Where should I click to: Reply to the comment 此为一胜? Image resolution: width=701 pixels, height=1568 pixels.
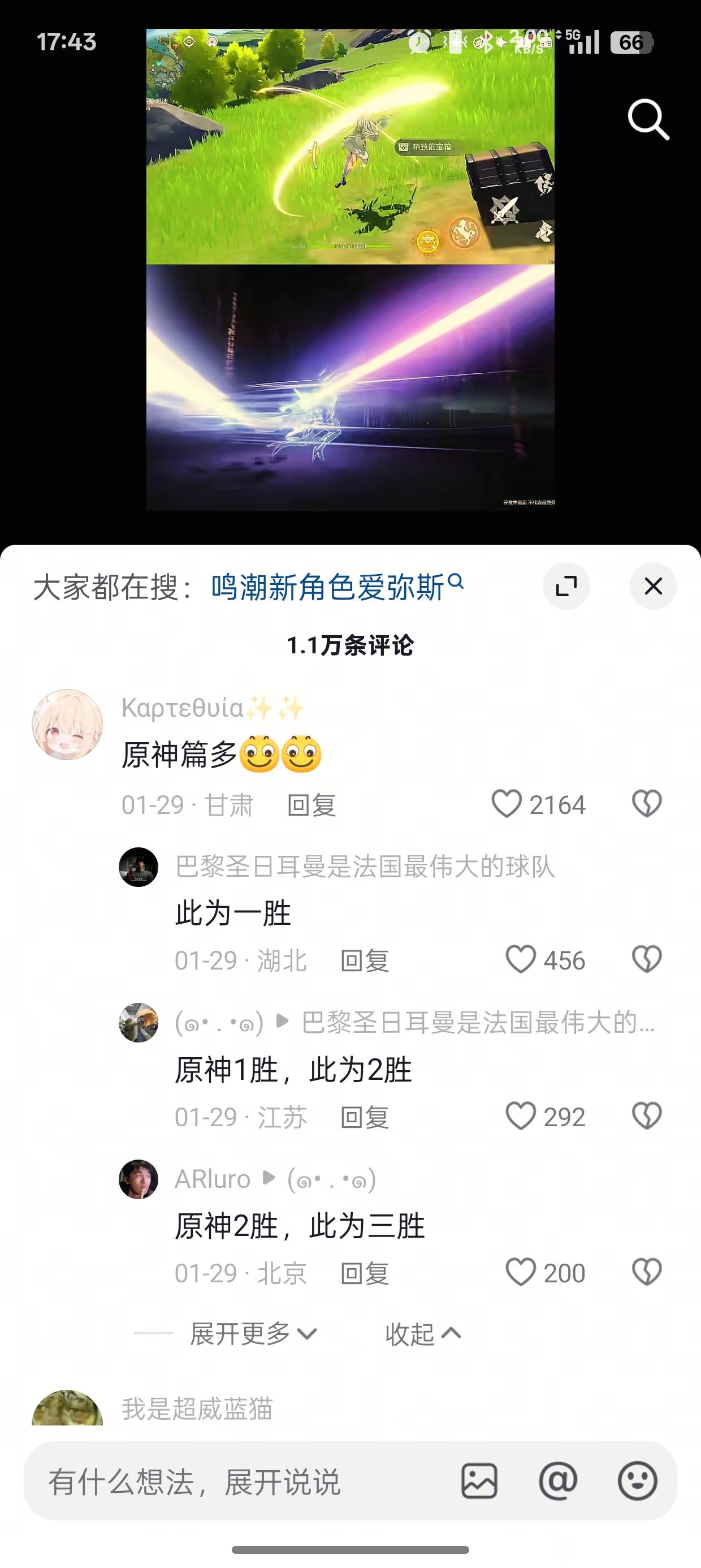click(365, 960)
